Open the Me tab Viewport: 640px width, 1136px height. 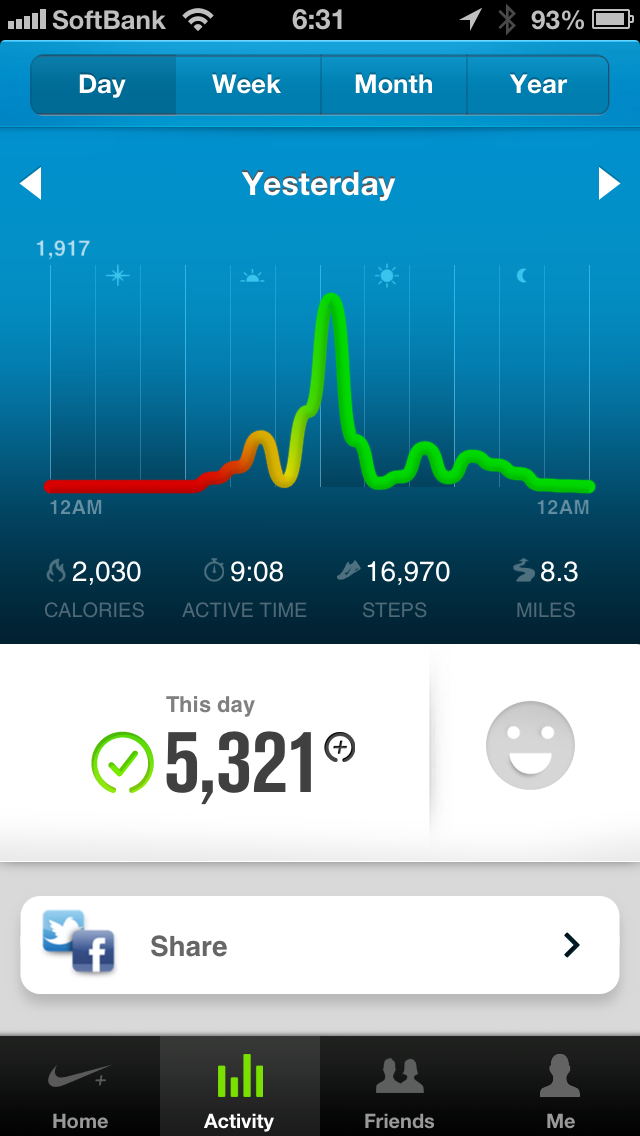pyautogui.click(x=560, y=1090)
